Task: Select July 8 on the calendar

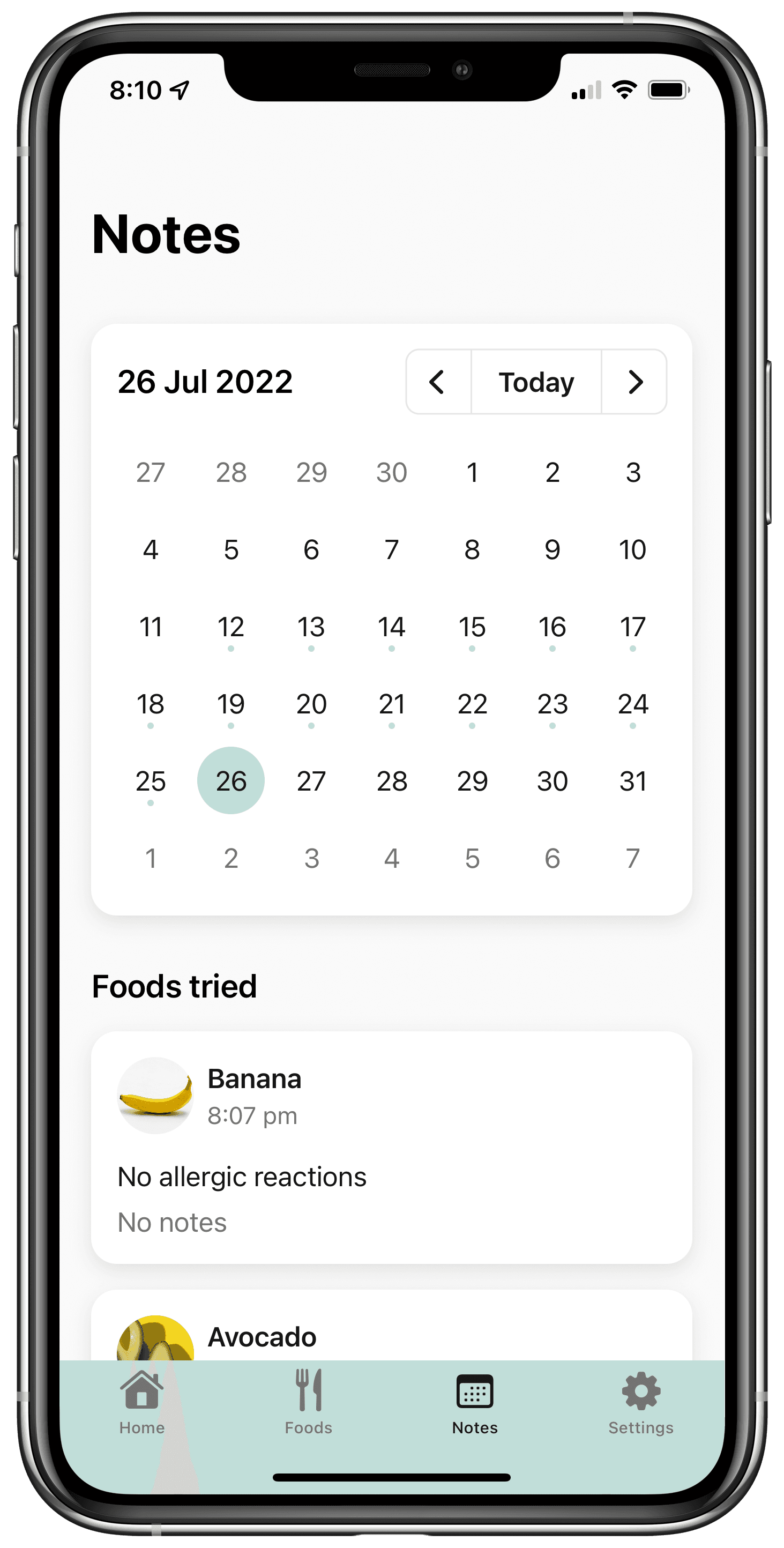Action: click(472, 550)
